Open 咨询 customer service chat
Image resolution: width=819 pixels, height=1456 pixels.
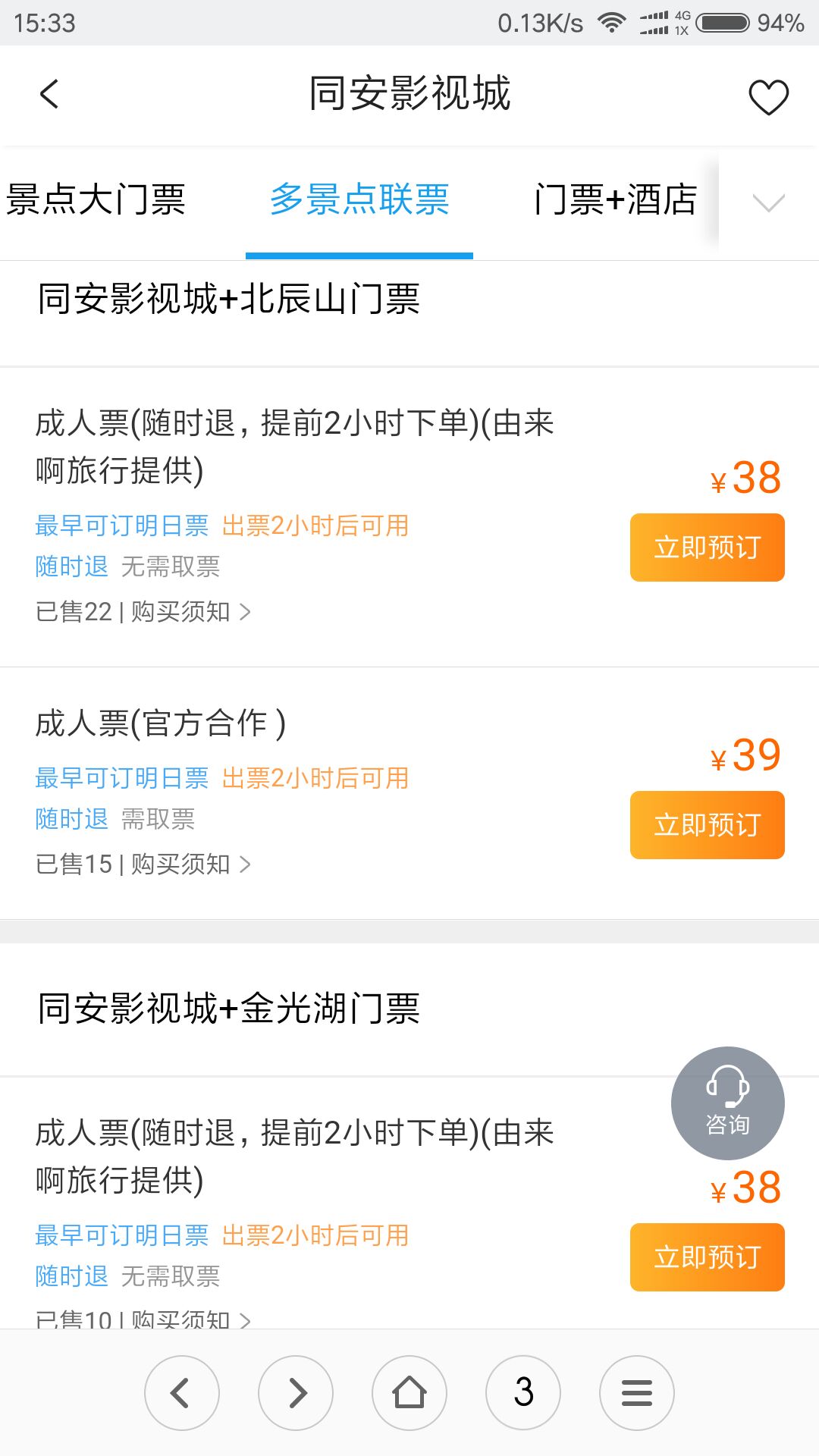[727, 1103]
